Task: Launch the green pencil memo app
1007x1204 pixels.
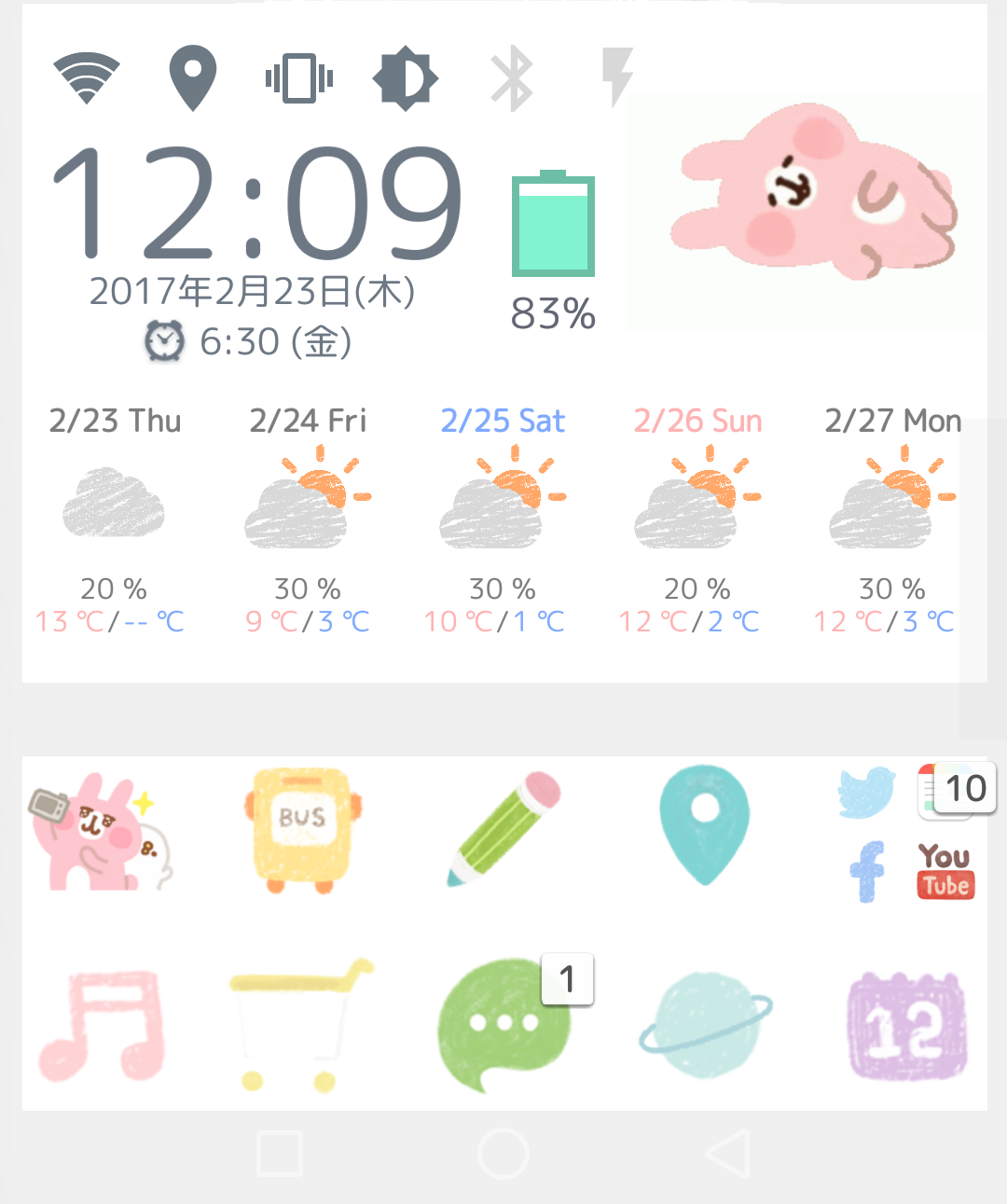Action: coord(505,828)
